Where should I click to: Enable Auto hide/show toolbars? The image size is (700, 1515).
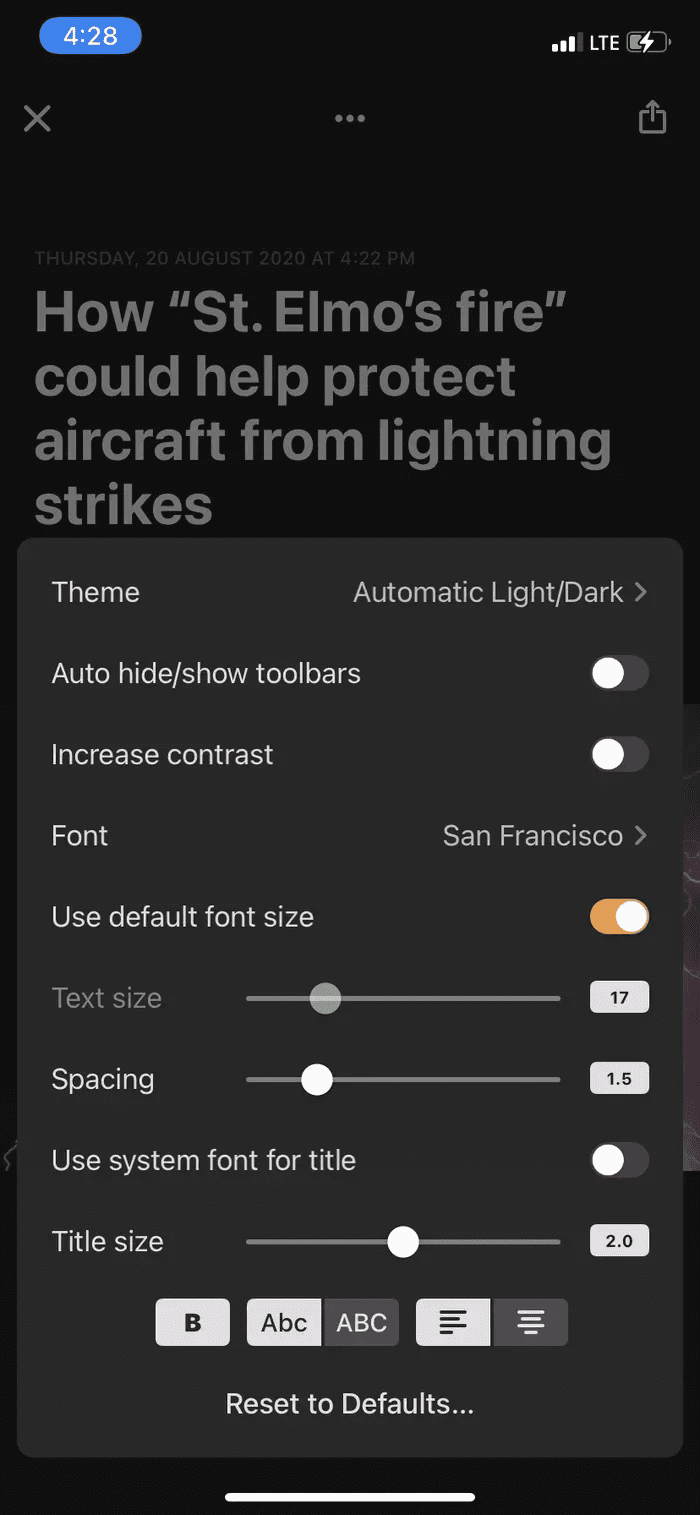point(619,674)
